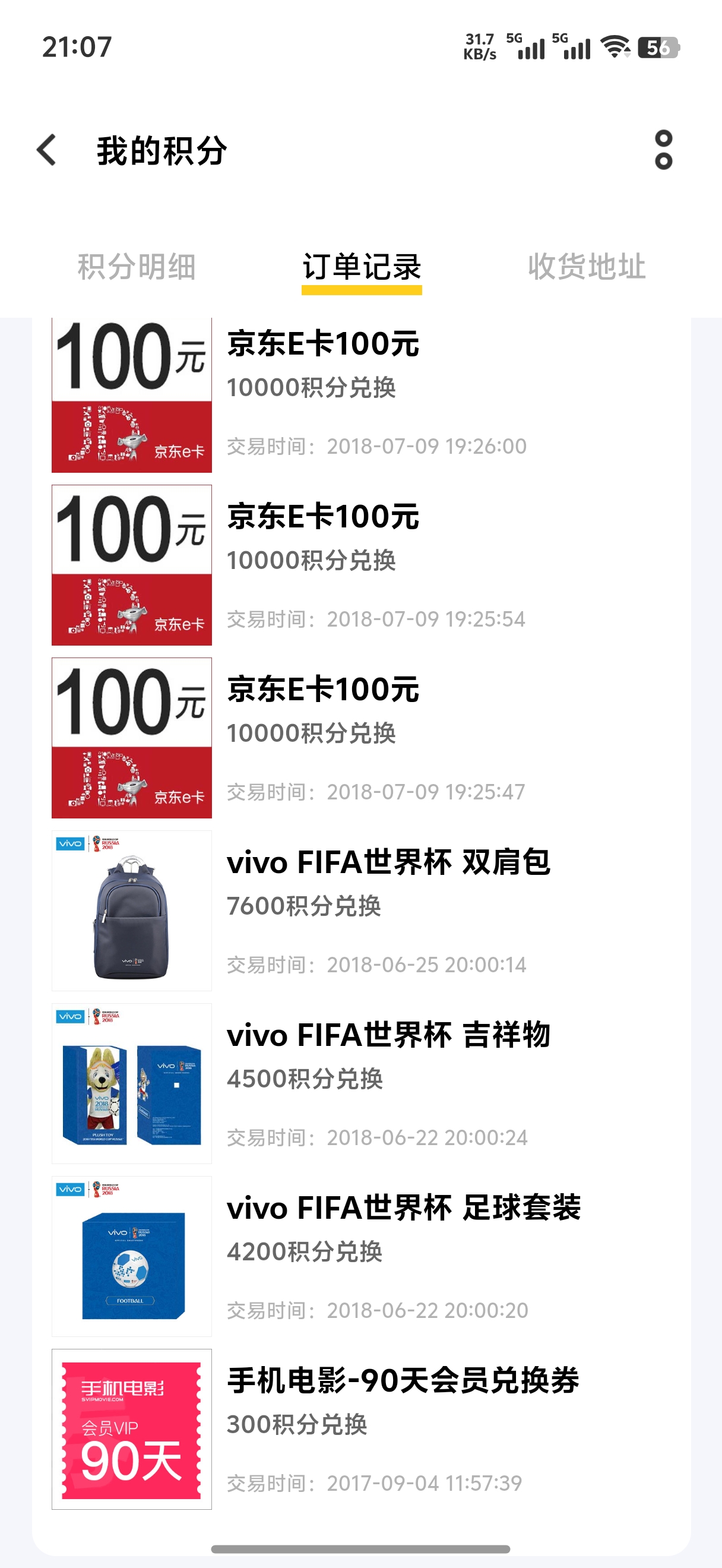Viewport: 722px width, 1568px height.
Task: View the vivo FIFA世界杯 吉祥物 order
Action: coord(362,1083)
